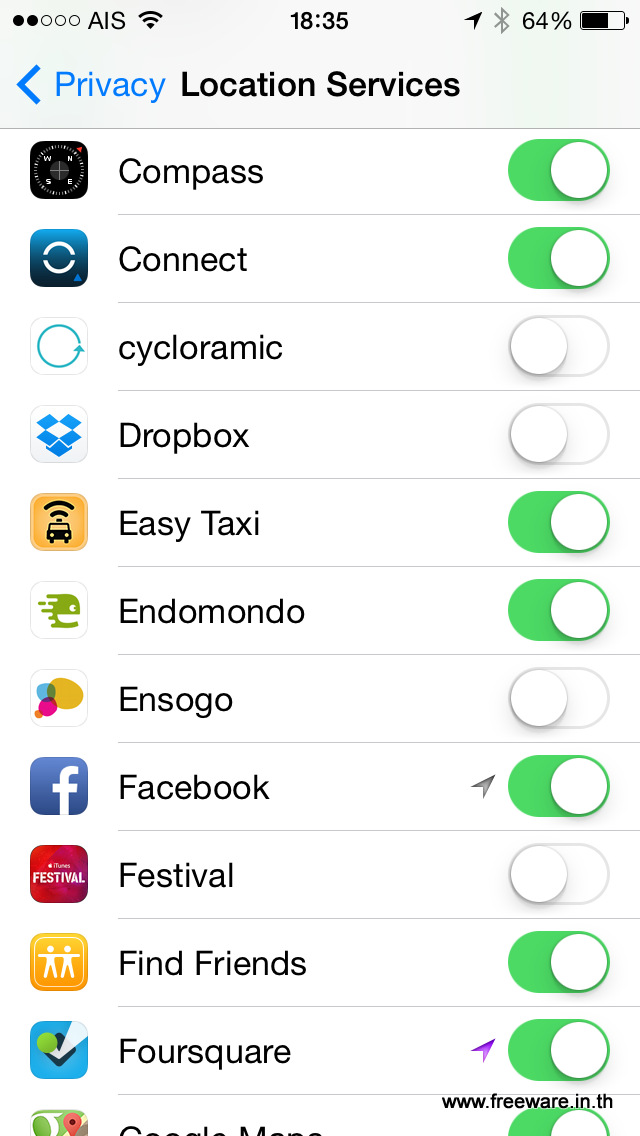Disable Find Friends location access
640x1136 pixels.
coord(558,963)
